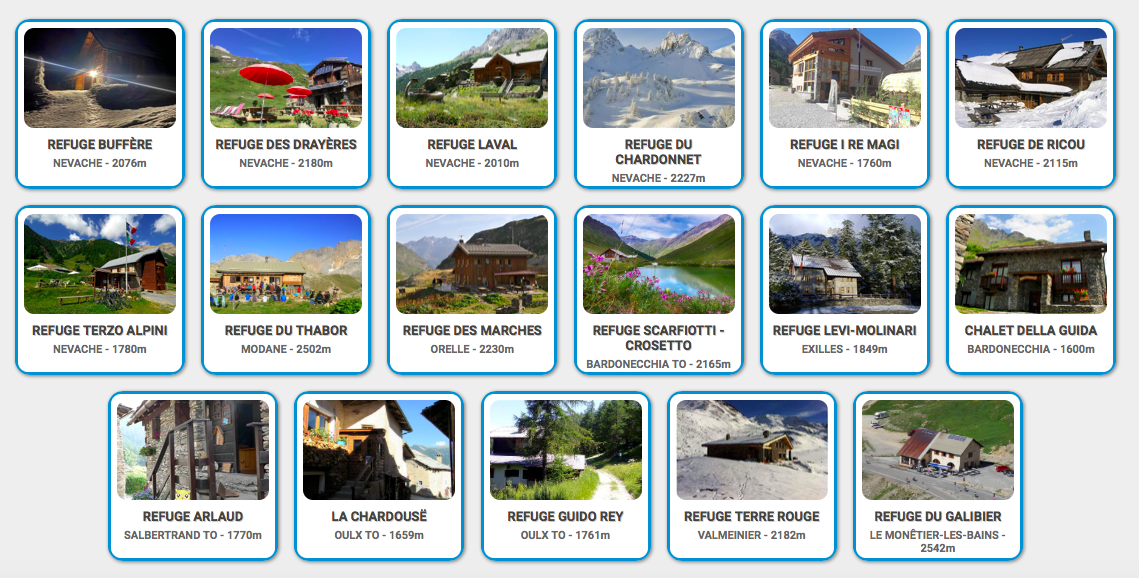This screenshot has height=578, width=1139.
Task: Open the Refuge de Ricou card
Action: point(1031,104)
